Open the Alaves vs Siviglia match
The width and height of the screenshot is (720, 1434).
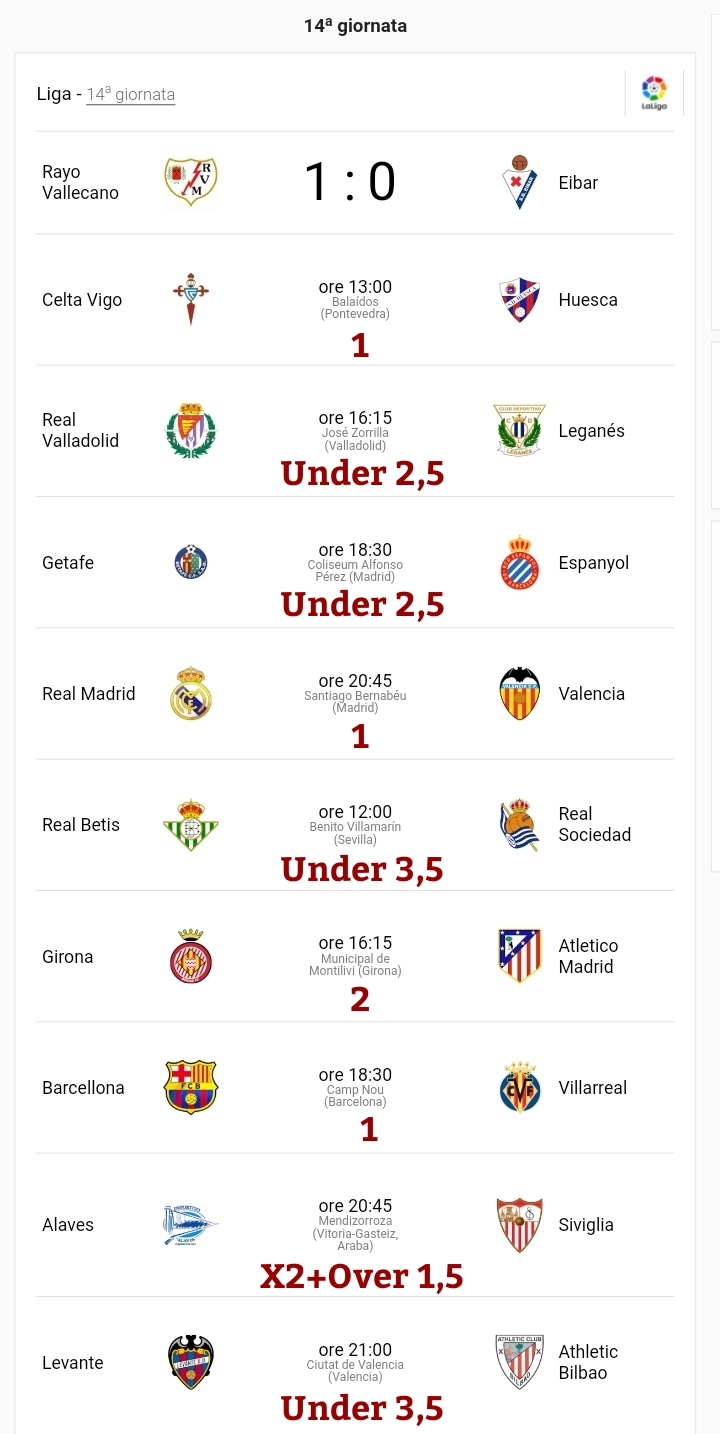(x=355, y=1225)
